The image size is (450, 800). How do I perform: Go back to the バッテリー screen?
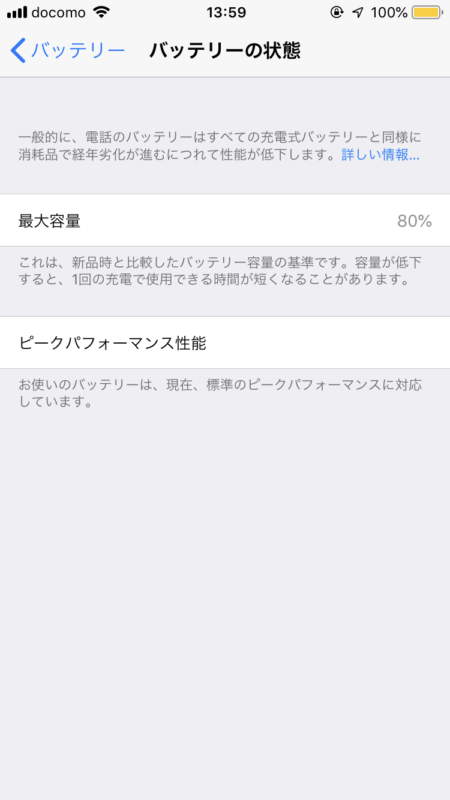[x=67, y=51]
